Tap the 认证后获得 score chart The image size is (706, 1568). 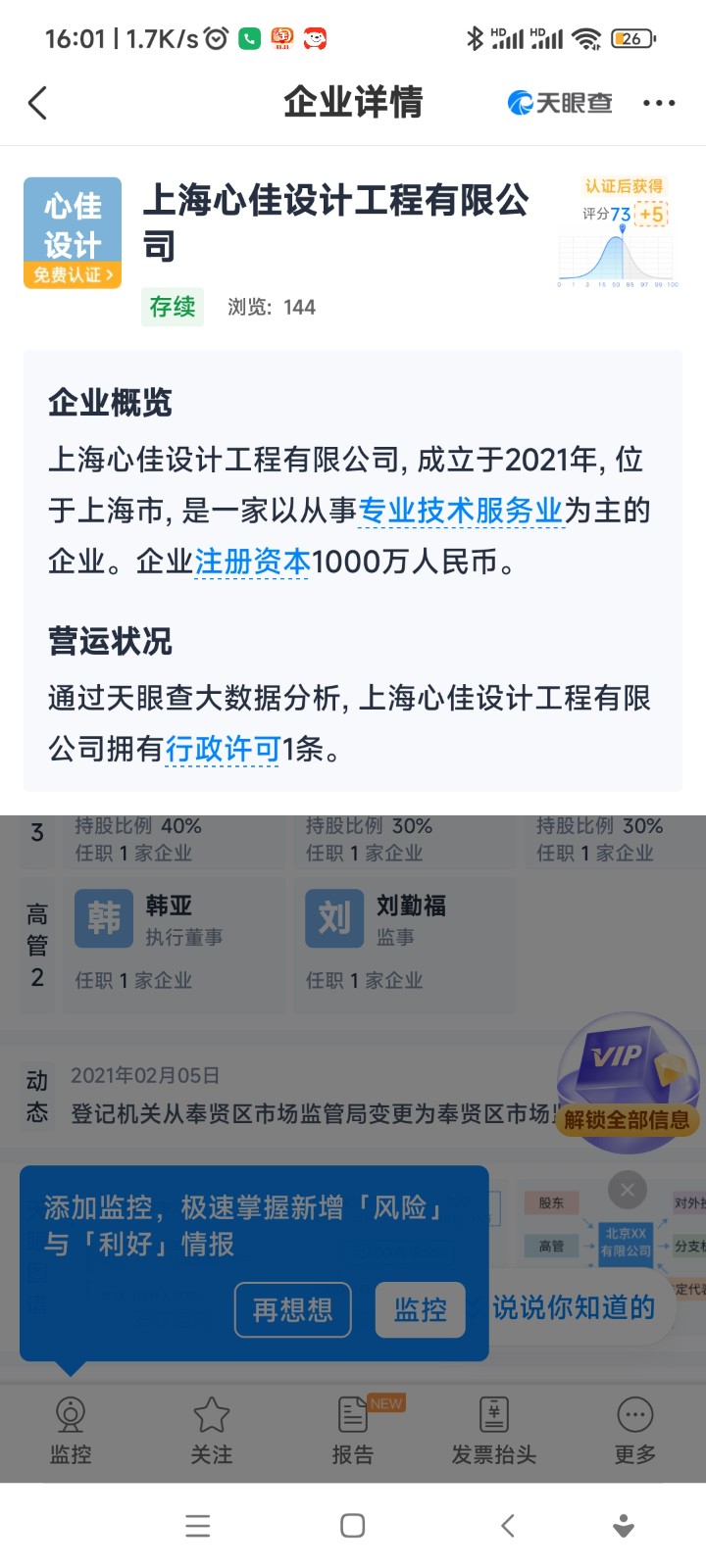coord(619,235)
